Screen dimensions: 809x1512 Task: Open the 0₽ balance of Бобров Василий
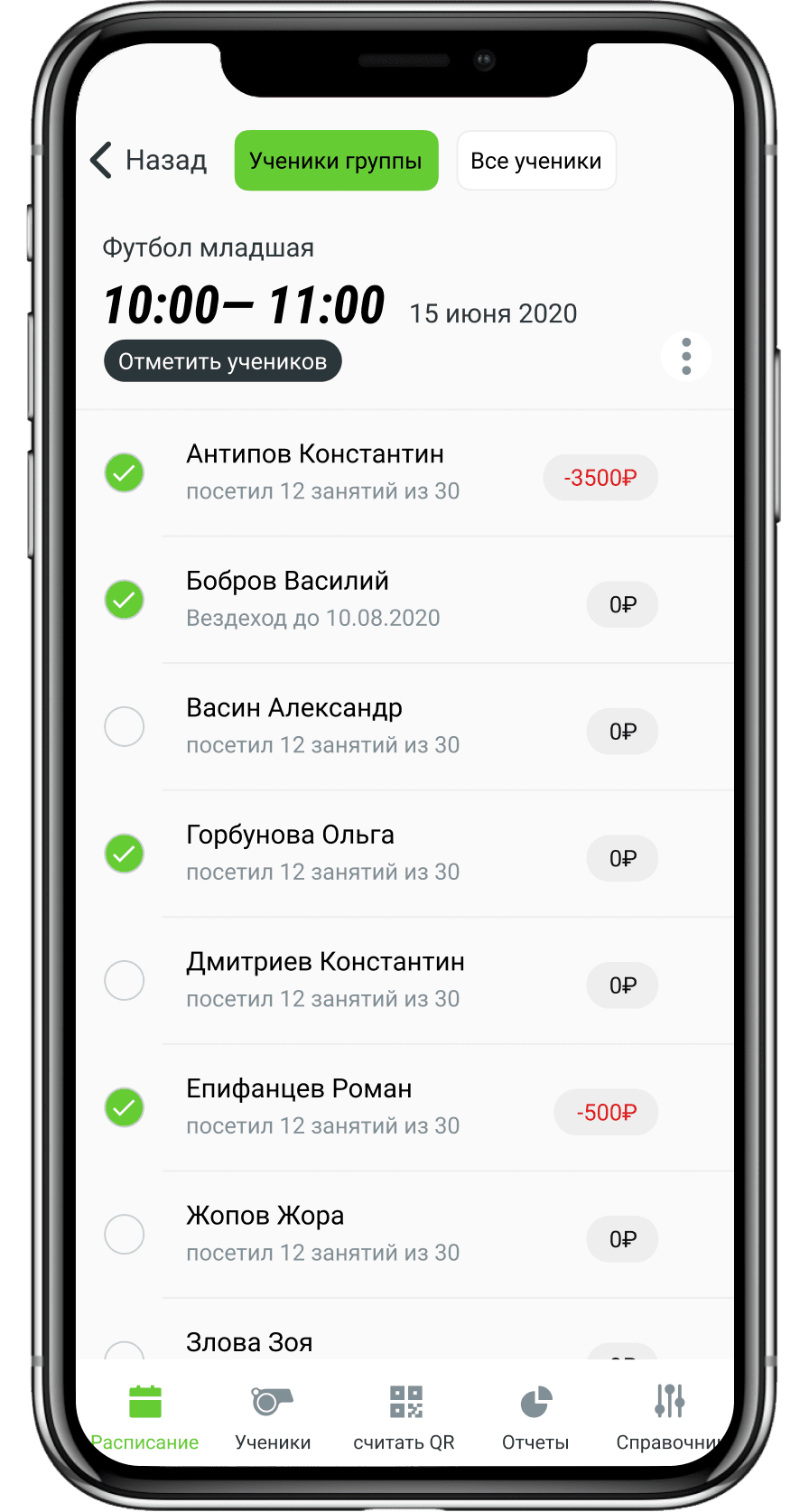[x=622, y=605]
